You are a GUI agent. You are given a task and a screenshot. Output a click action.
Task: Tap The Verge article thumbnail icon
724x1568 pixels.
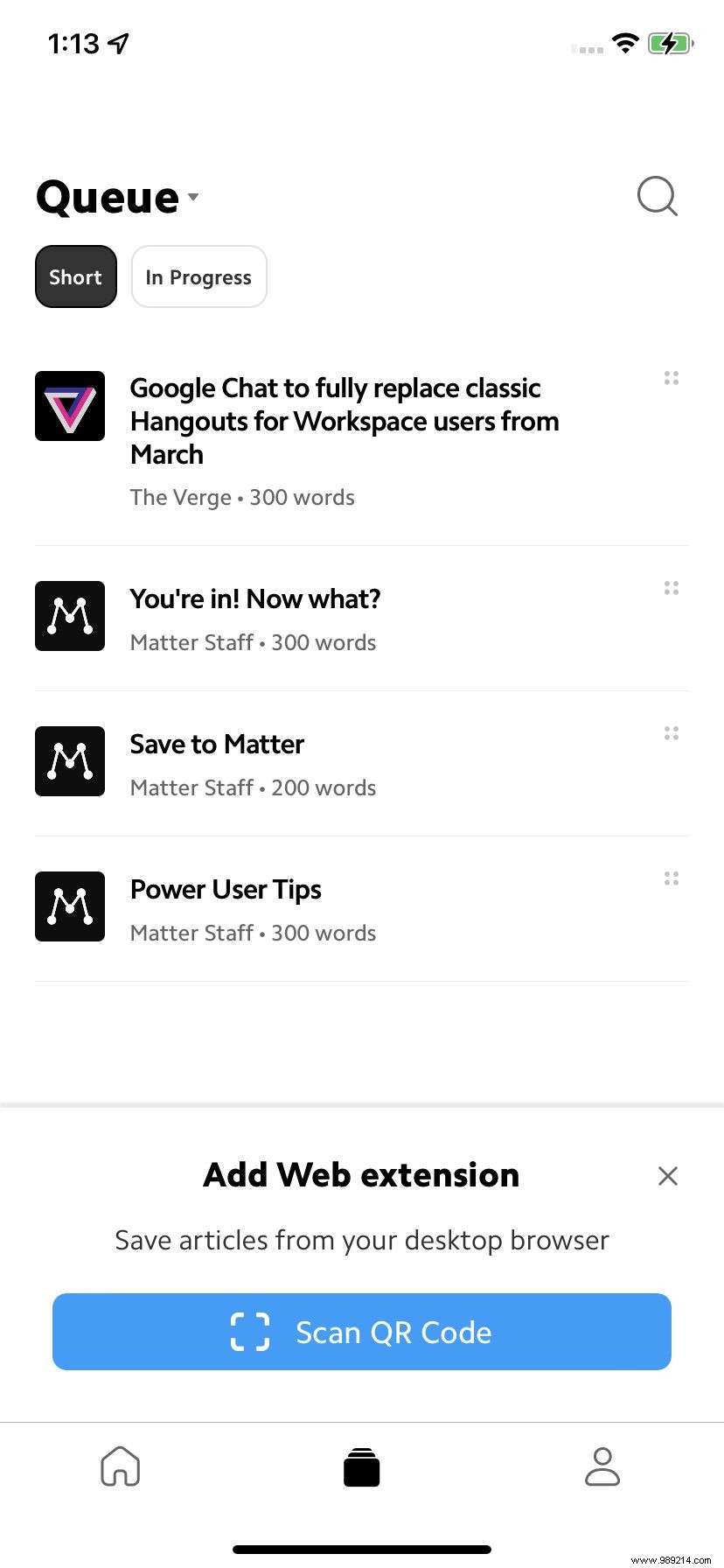70,405
